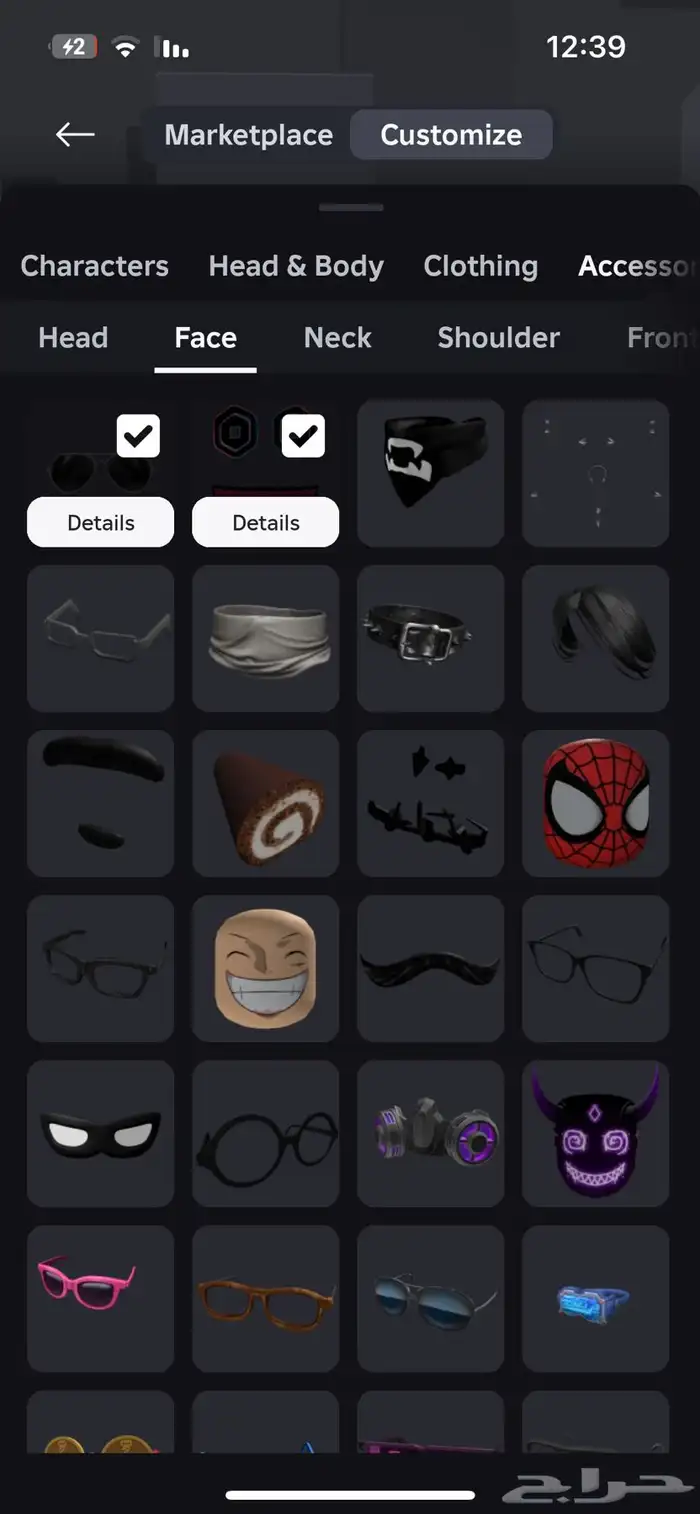The width and height of the screenshot is (700, 1514).
Task: Switch to Head & Body category
Action: pos(296,266)
